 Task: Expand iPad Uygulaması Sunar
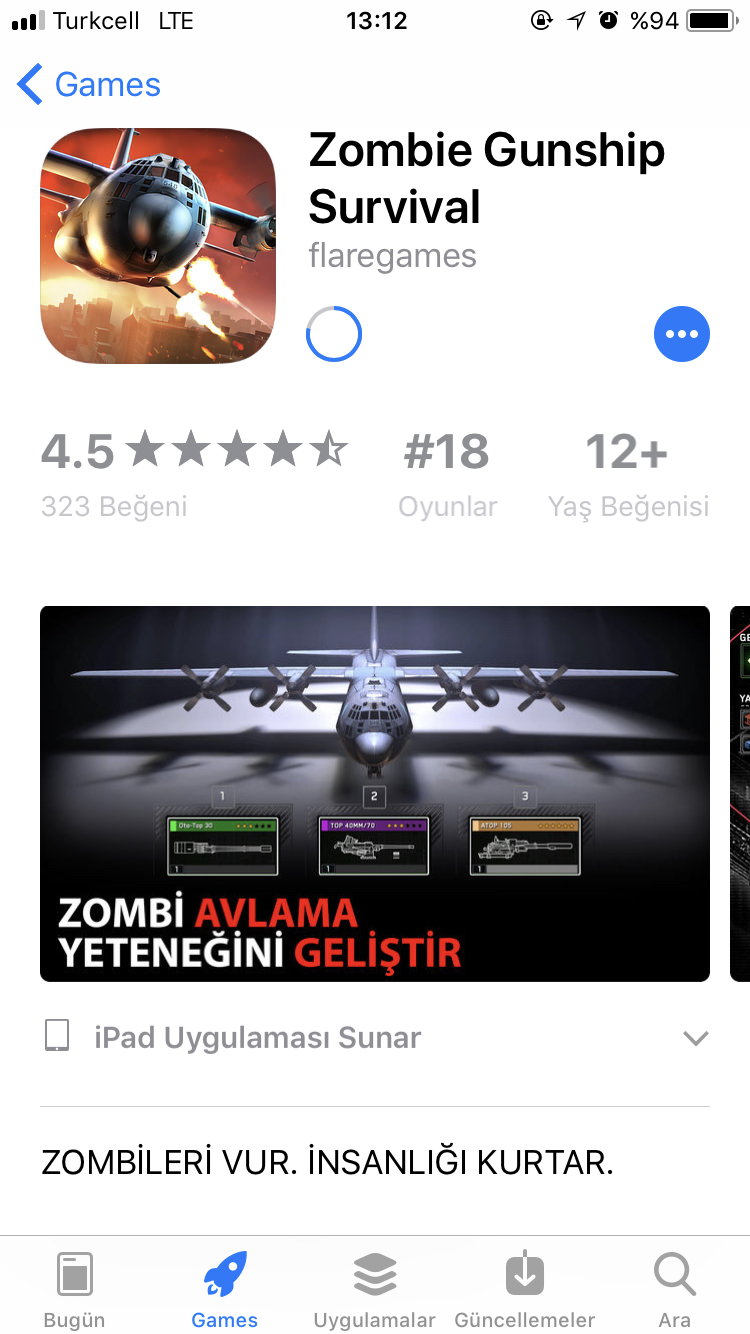point(375,1038)
